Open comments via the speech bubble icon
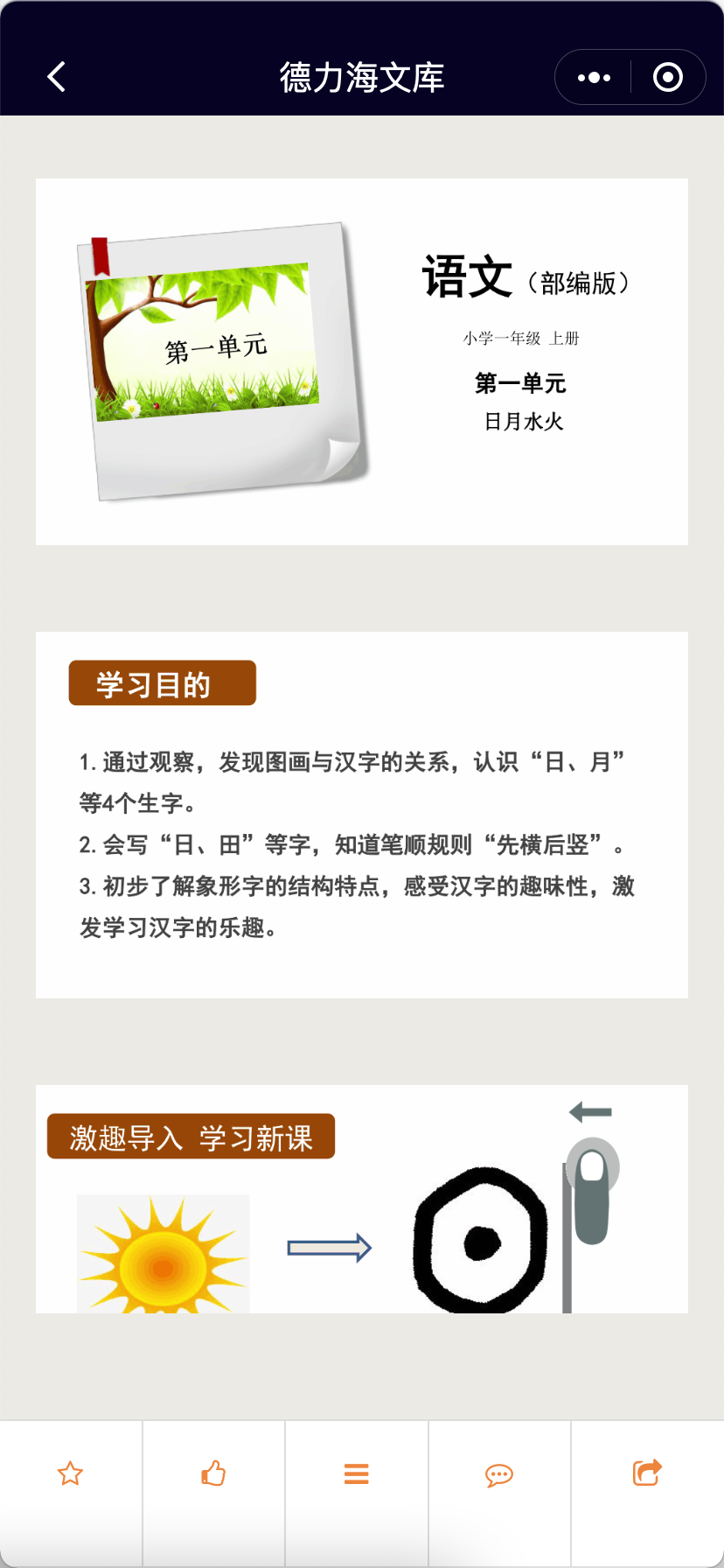Screen dimensions: 724x1568 [x=500, y=1473]
